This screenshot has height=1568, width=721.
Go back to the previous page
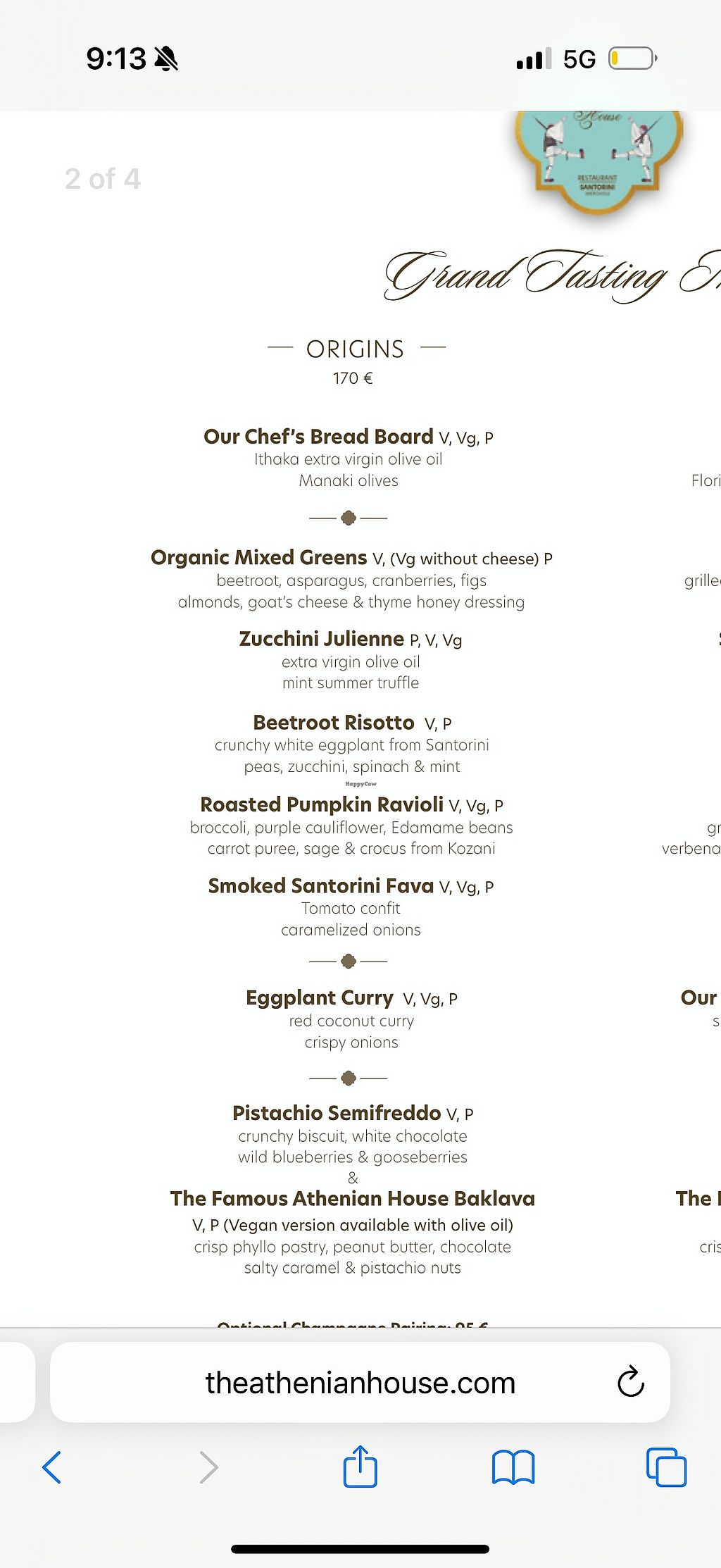tap(51, 1467)
